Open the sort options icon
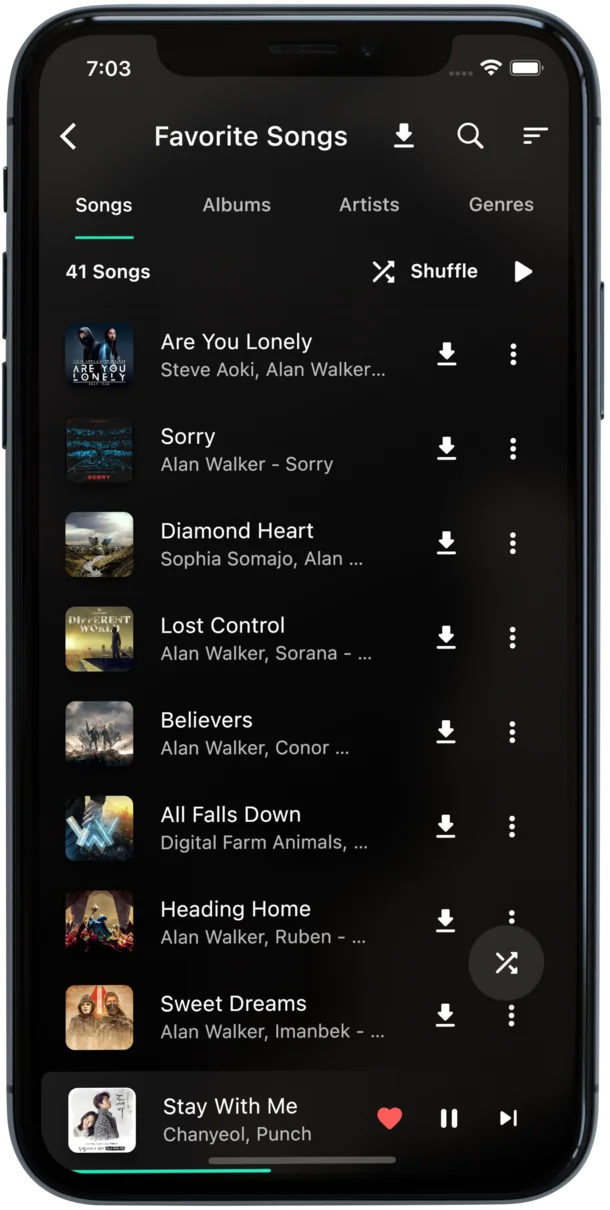Screen dimensions: 610x1210 536,137
